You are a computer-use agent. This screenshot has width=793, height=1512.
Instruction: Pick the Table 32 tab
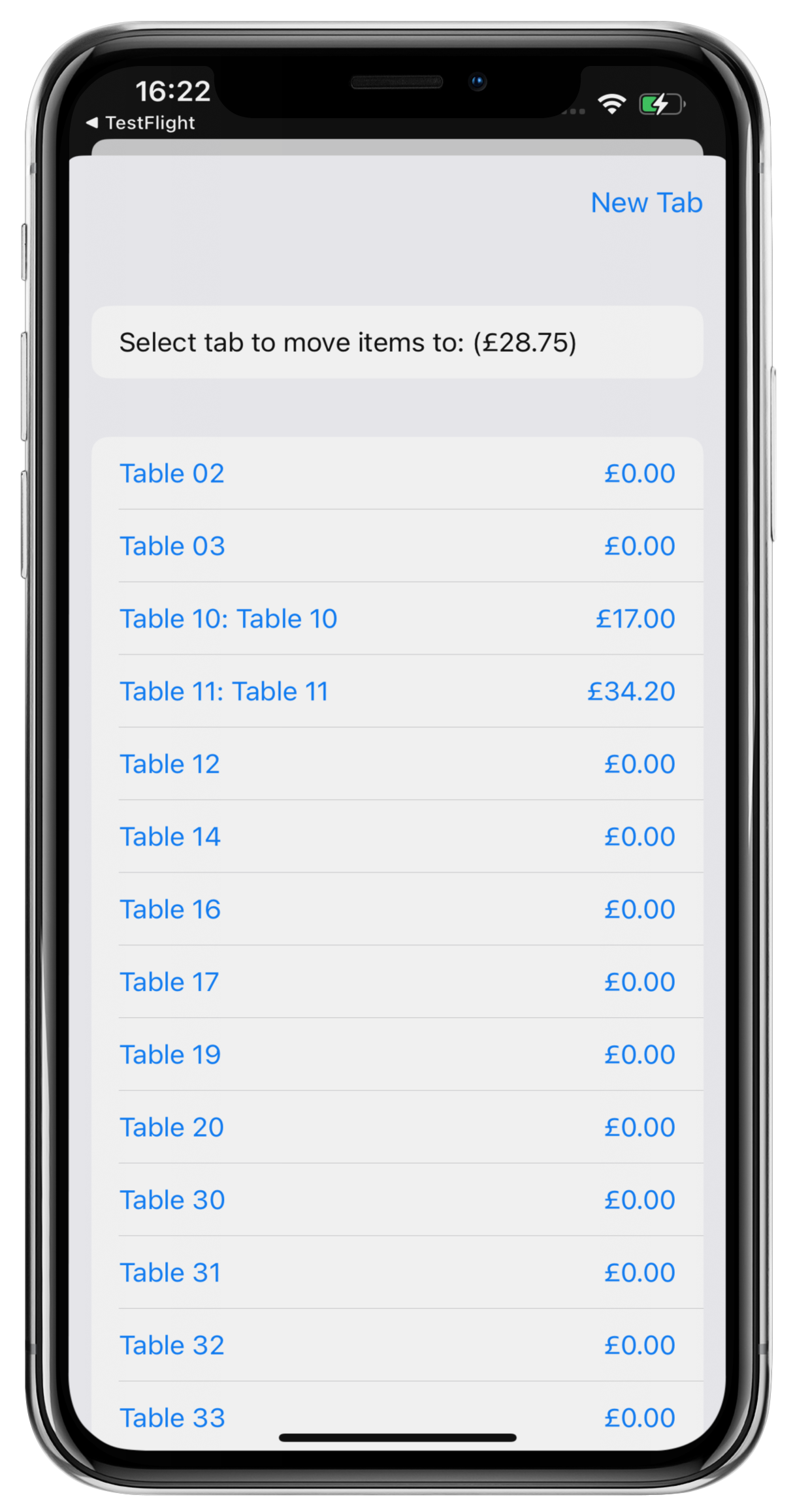click(x=397, y=1345)
